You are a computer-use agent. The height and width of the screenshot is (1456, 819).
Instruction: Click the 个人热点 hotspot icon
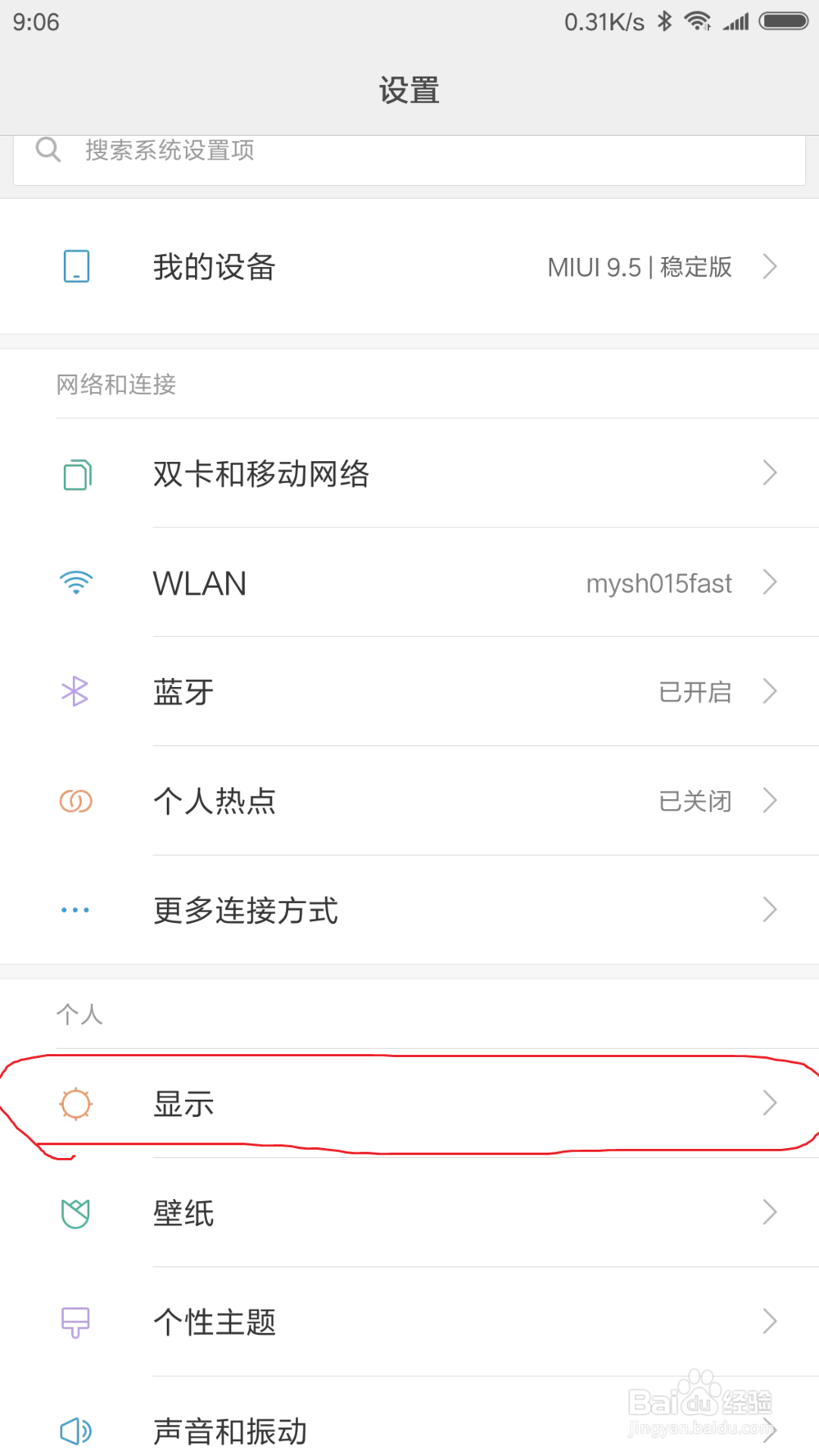tap(75, 801)
